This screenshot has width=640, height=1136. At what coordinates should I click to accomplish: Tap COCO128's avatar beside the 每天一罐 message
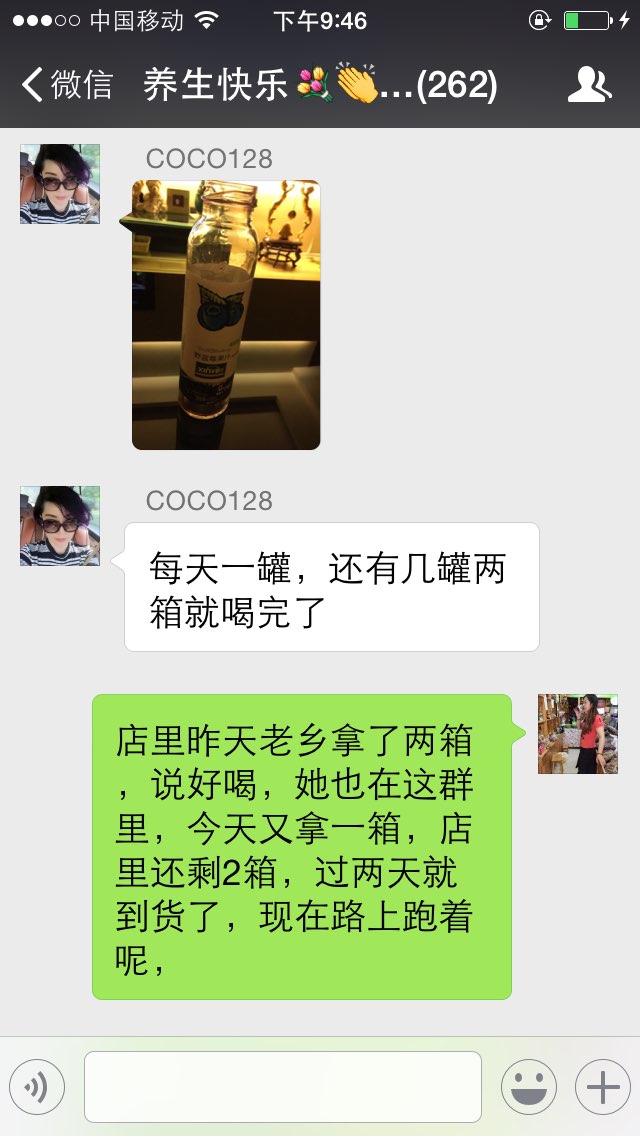59,526
